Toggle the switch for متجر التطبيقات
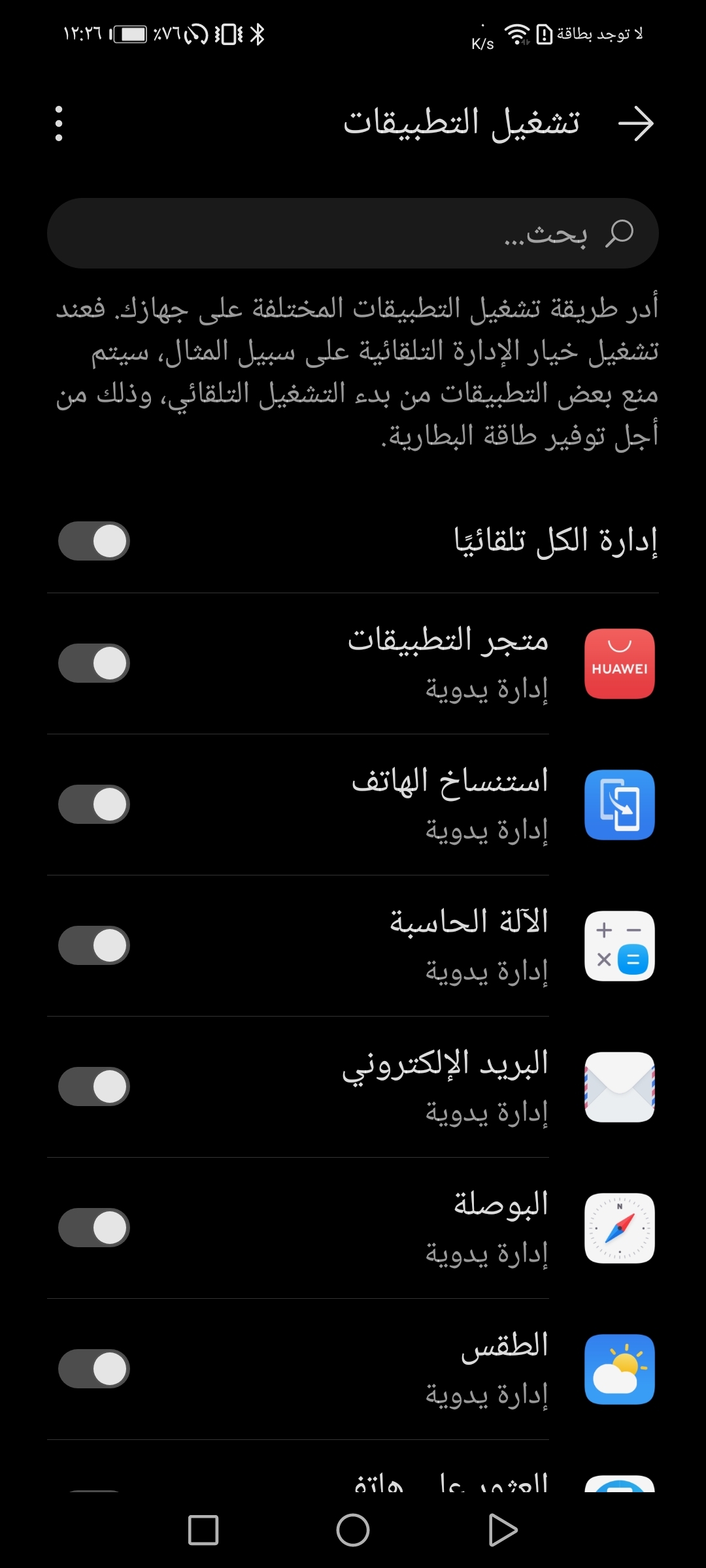Viewport: 706px width, 1568px height. click(x=93, y=663)
